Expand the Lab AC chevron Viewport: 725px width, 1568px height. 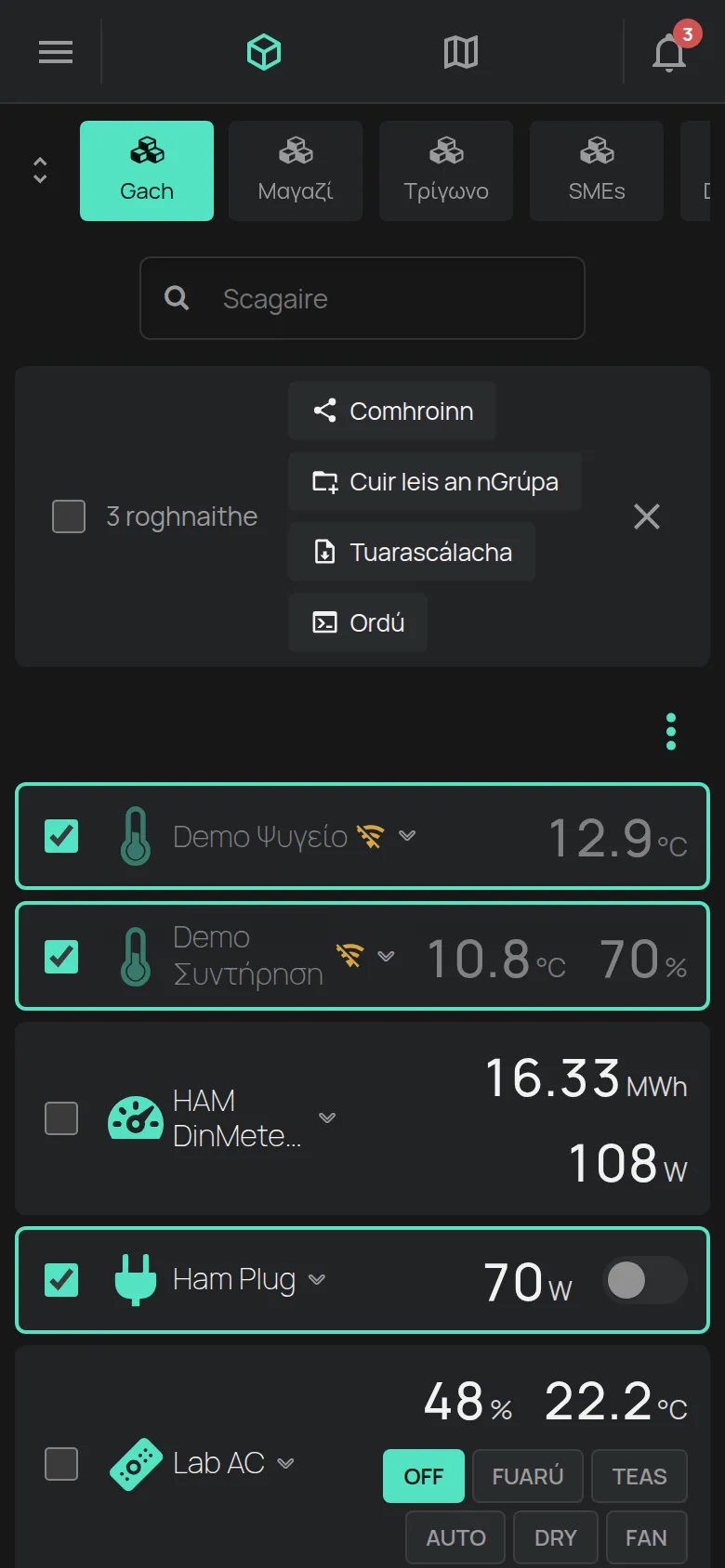(286, 1463)
